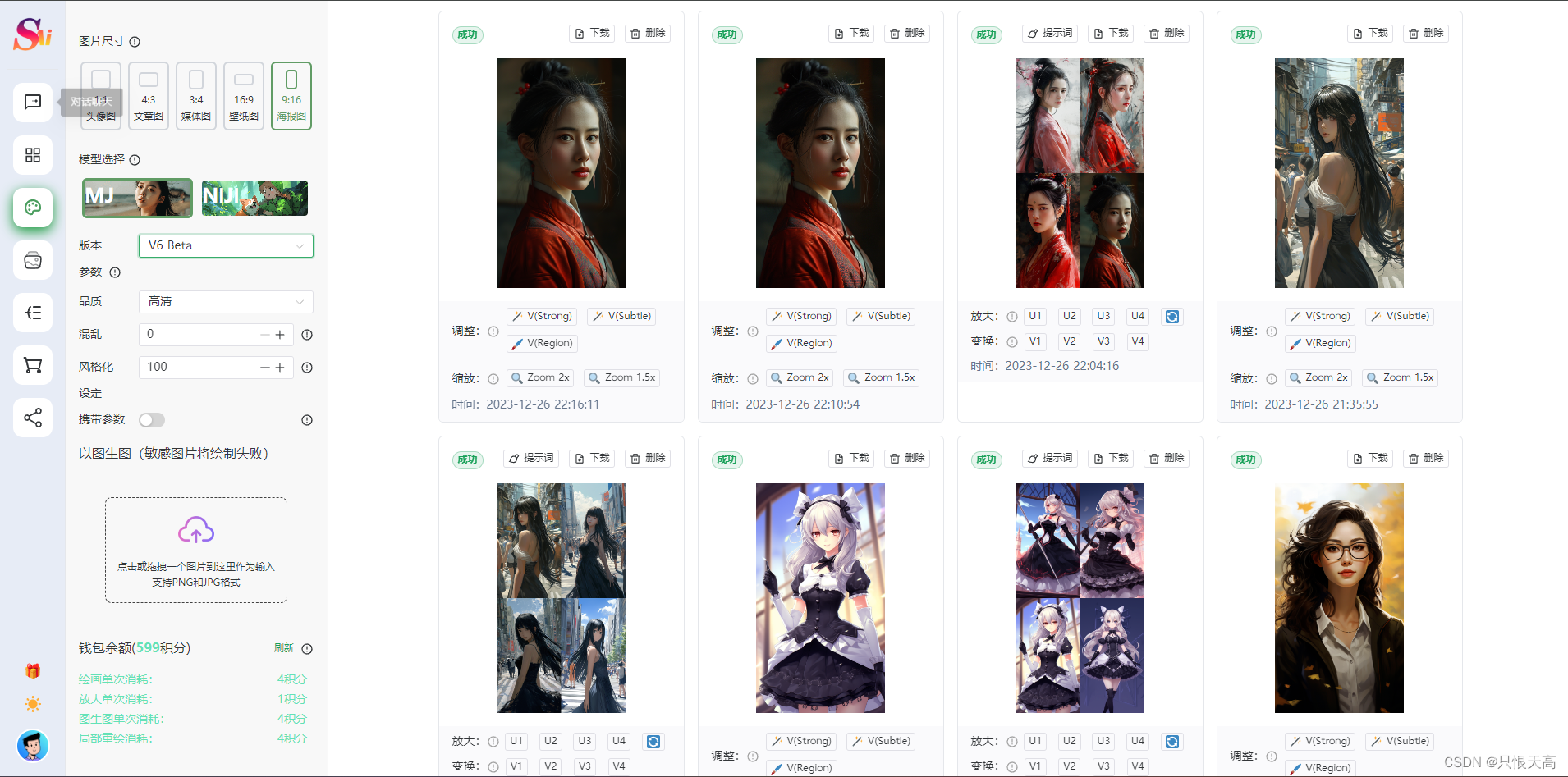Open the share icon in the sidebar

(x=33, y=418)
